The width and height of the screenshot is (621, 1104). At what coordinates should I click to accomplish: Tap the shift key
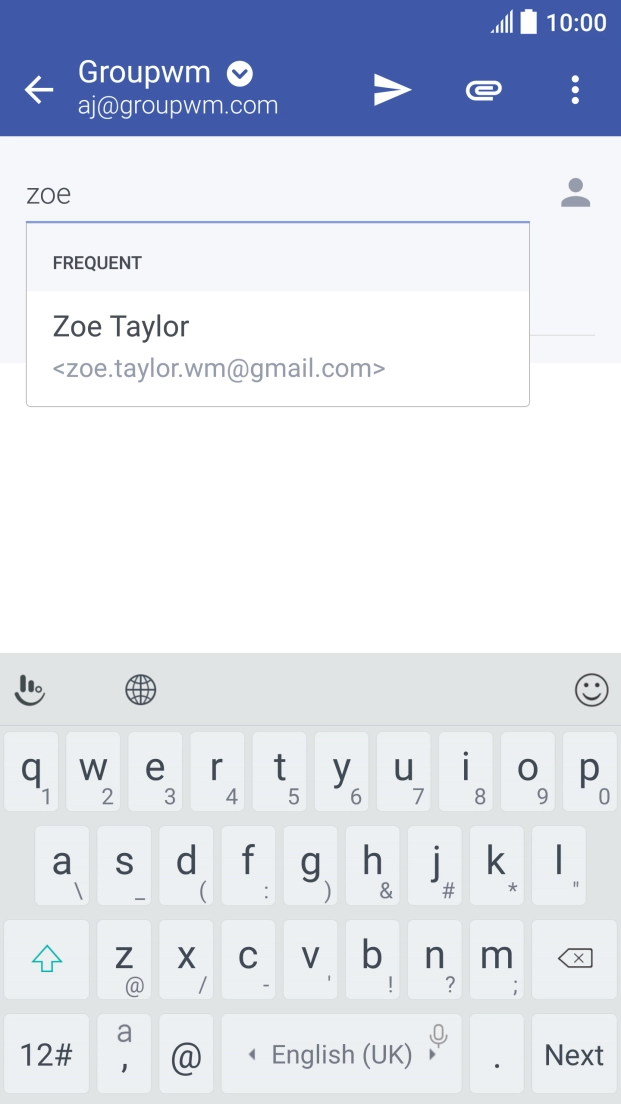(47, 959)
